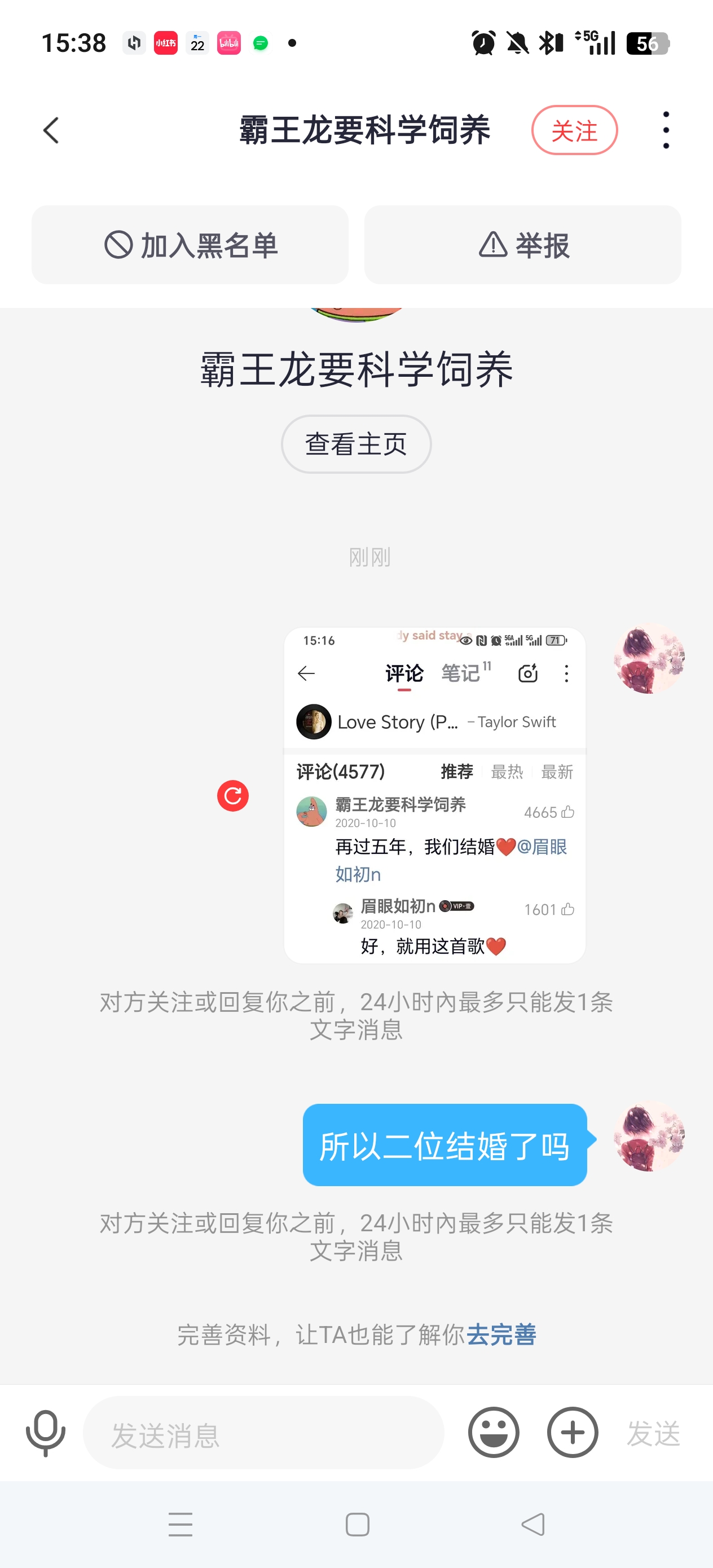Screen dimensions: 713x1568
Task: Tap 加入黑名单 to block user
Action: pos(190,245)
